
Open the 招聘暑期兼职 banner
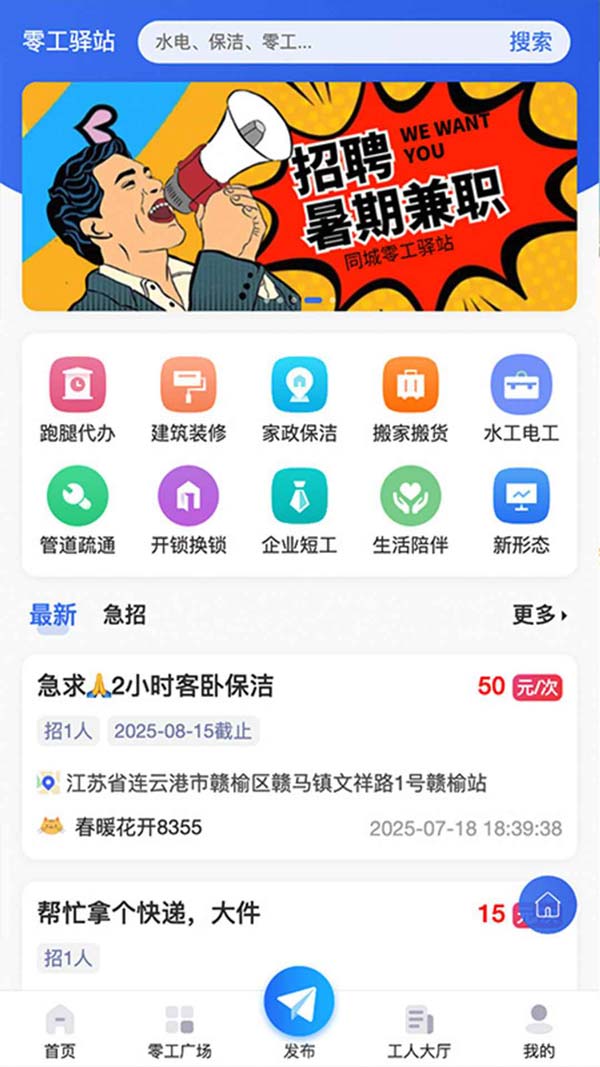click(x=300, y=196)
